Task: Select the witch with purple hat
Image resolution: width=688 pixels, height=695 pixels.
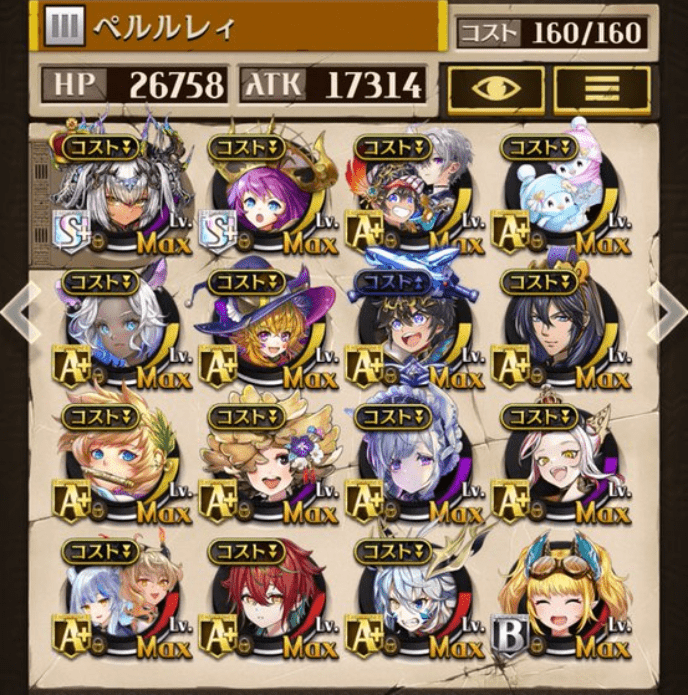Action: [268, 333]
